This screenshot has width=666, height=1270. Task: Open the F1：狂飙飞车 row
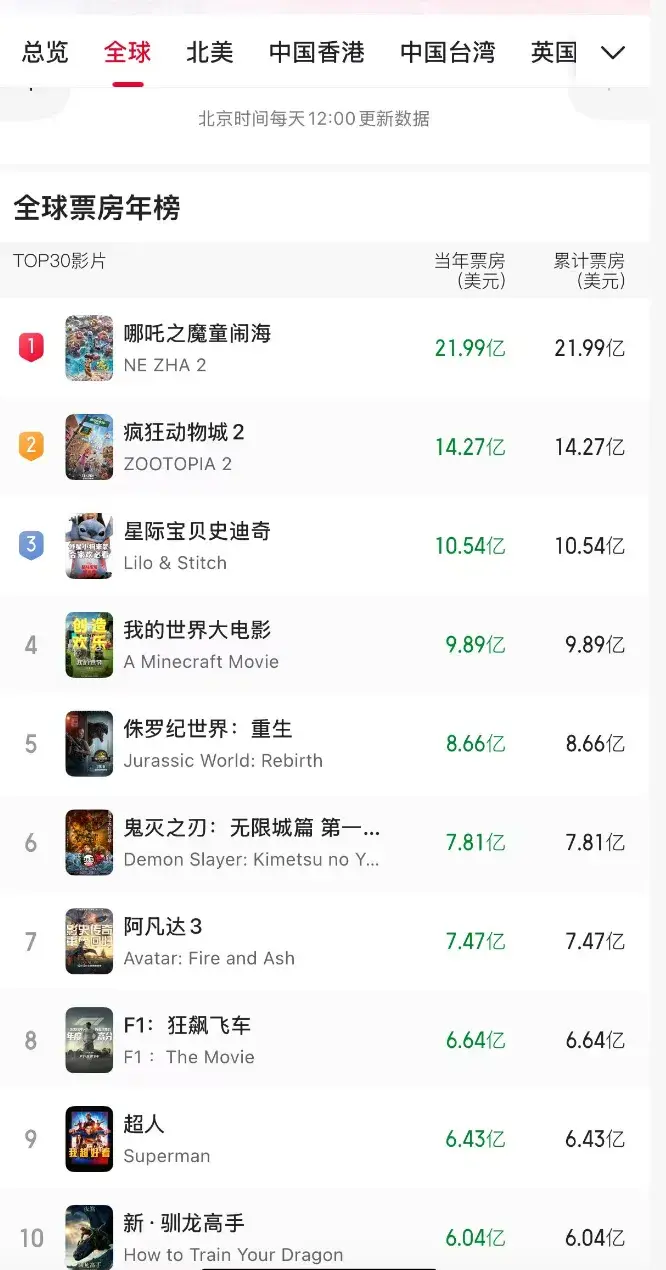[187, 1040]
